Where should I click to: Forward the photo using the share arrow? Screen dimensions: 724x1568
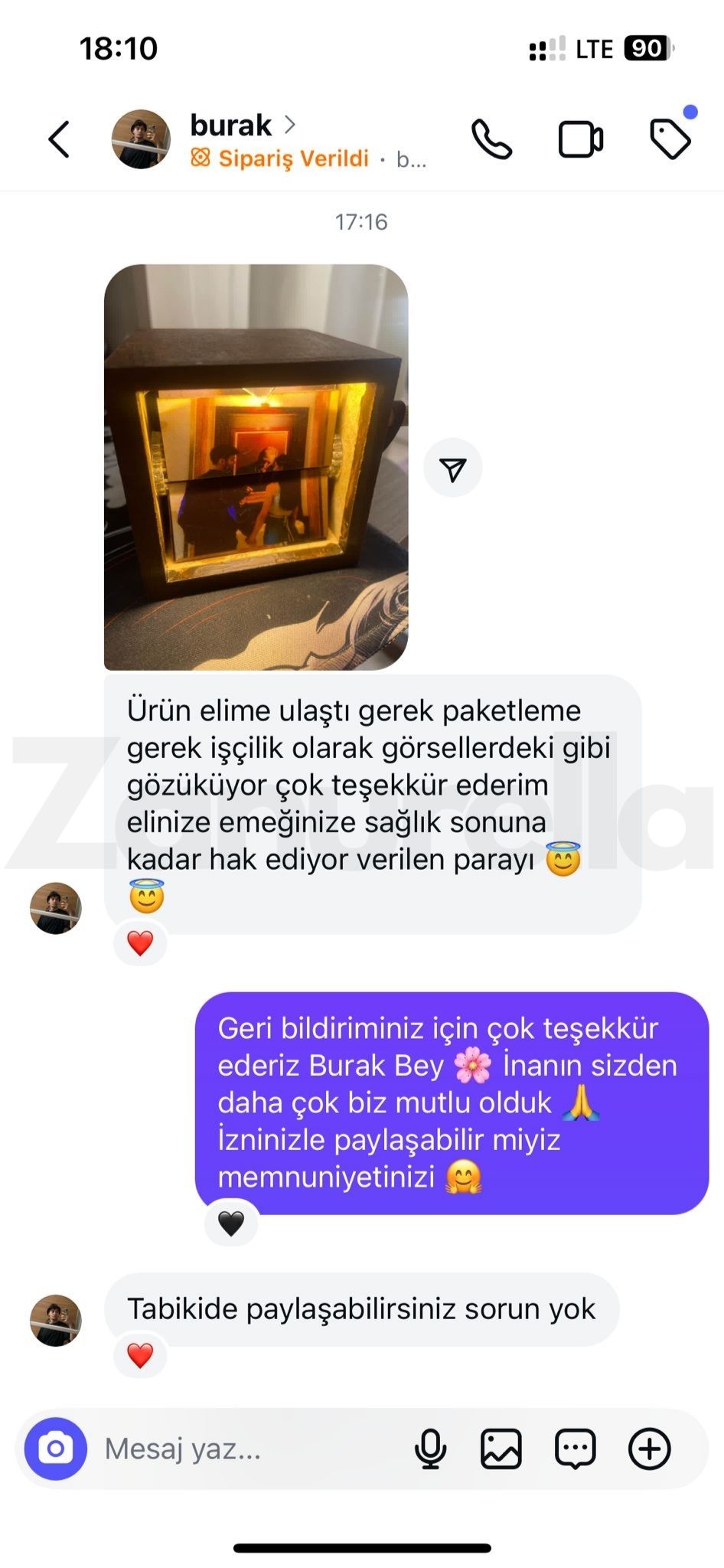[452, 469]
